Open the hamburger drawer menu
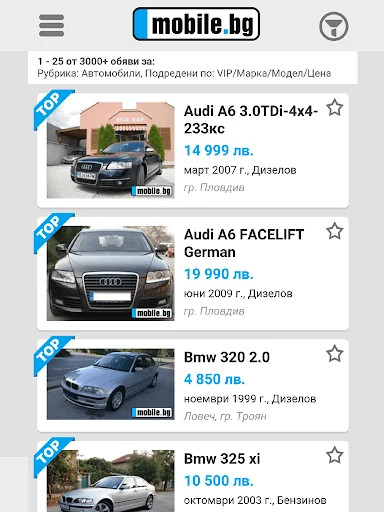 tap(51, 25)
